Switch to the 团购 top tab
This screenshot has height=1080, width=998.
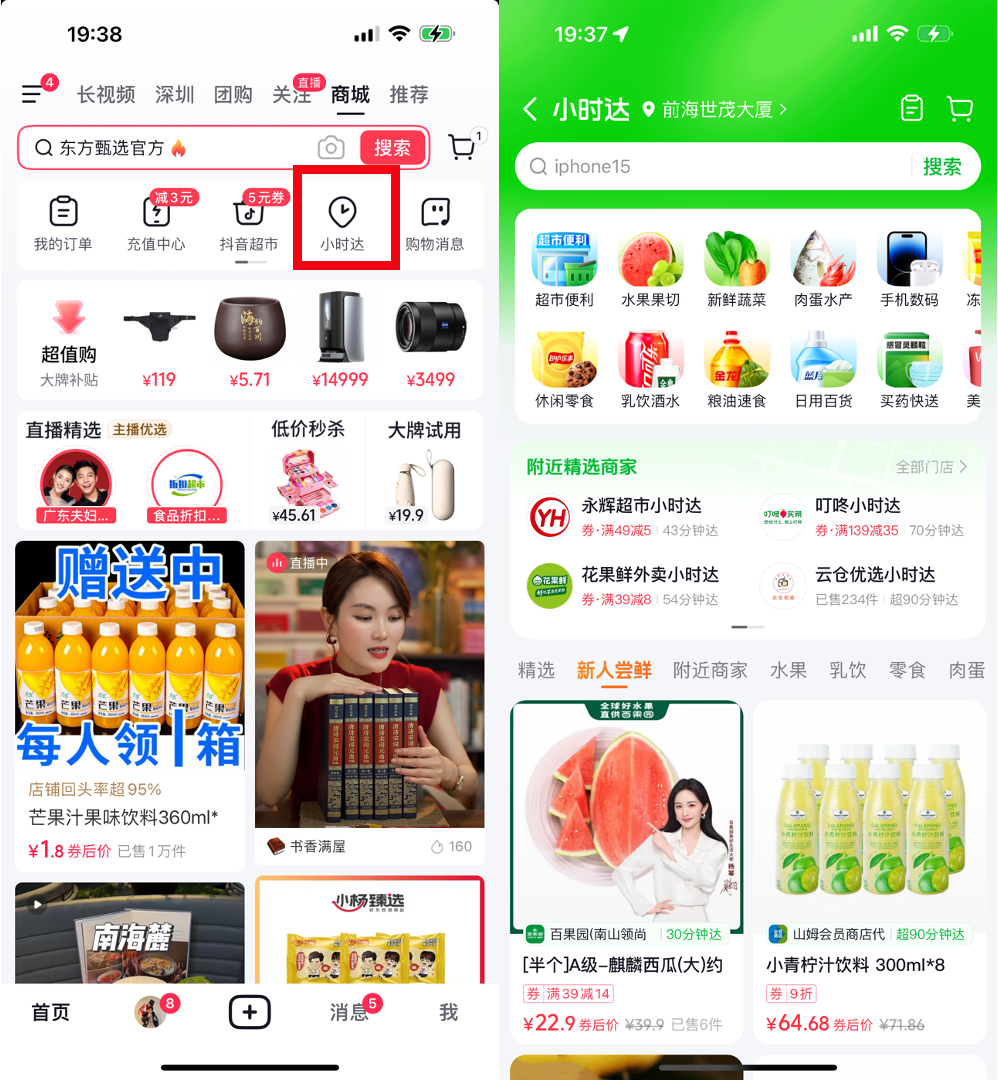point(233,95)
